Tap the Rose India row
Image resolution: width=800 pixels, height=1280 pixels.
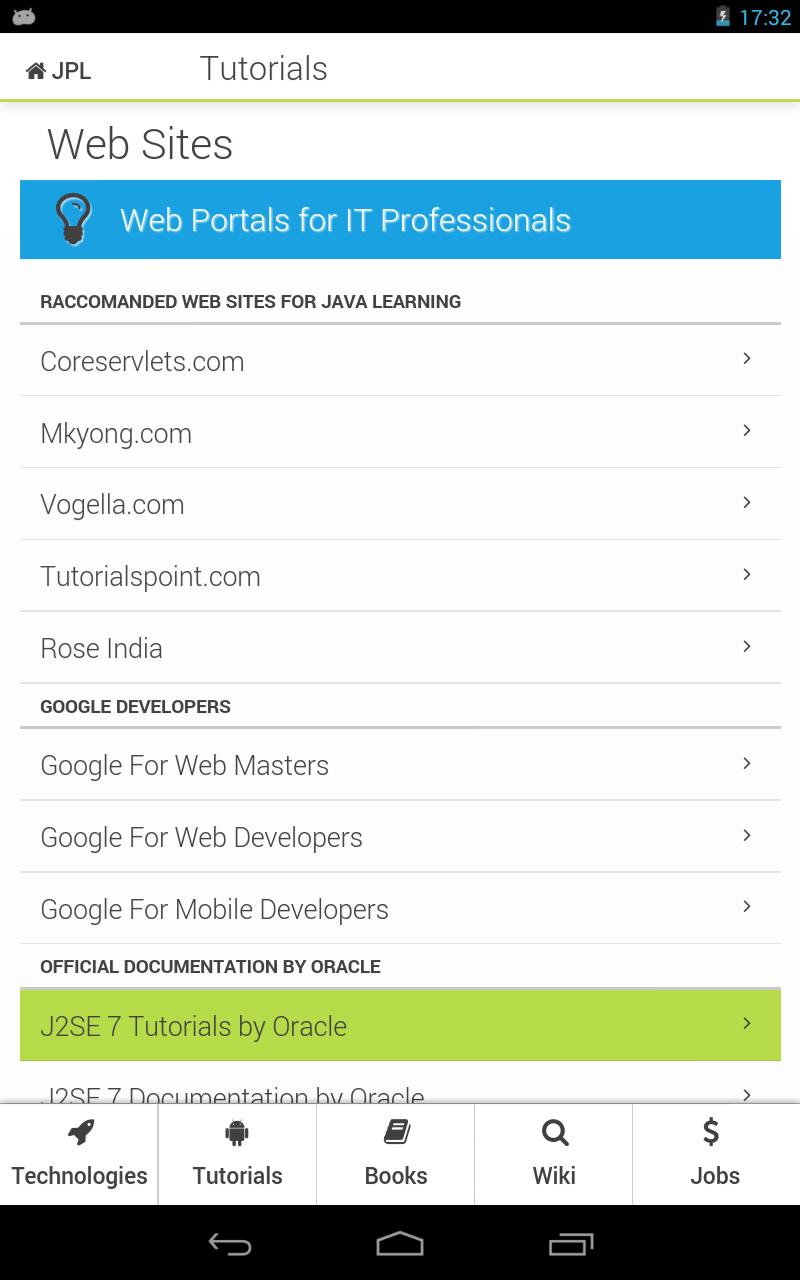click(x=400, y=648)
